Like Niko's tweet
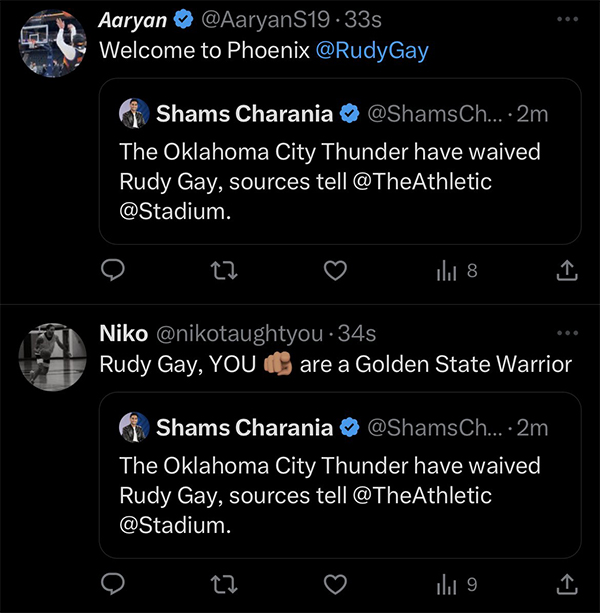Screen dimensions: 600x613 pyautogui.click(x=336, y=583)
